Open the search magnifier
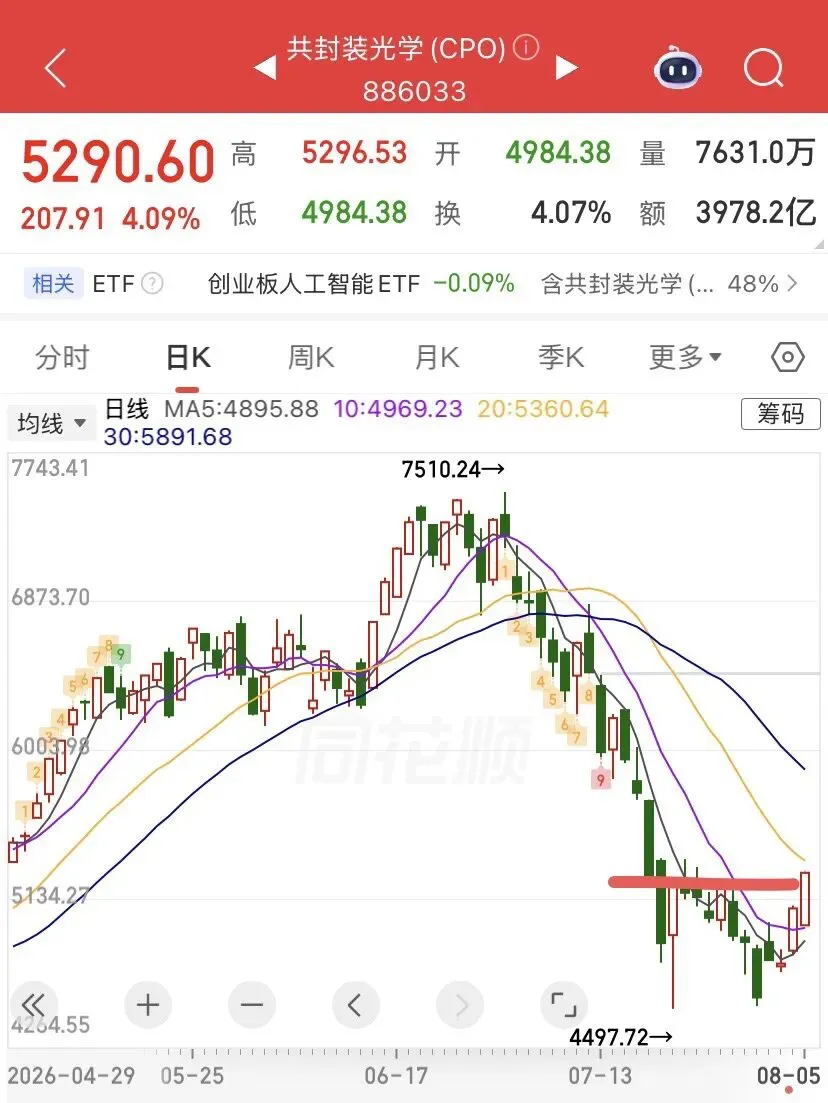The height and width of the screenshot is (1103, 828). [763, 68]
